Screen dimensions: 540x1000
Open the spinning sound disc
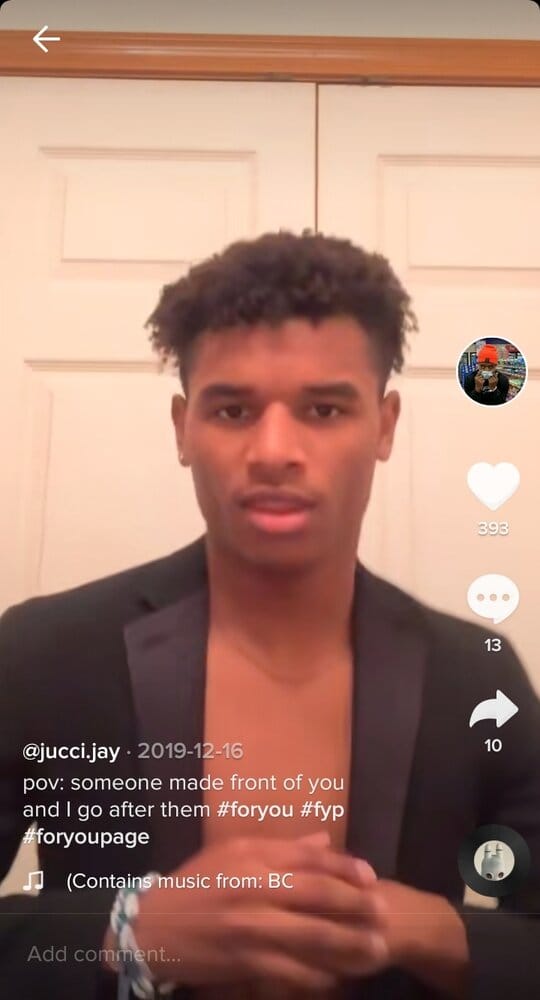point(493,860)
